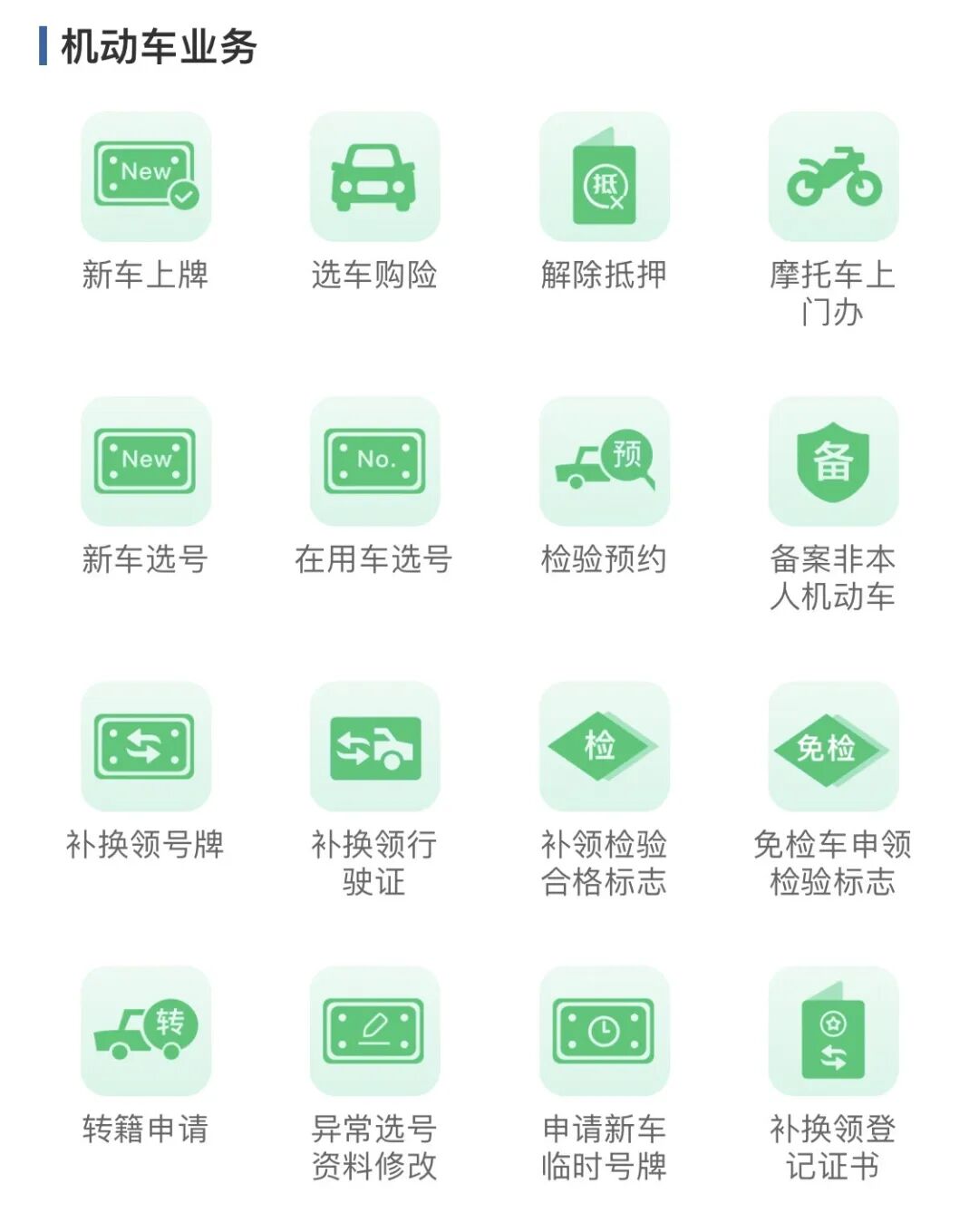
Task: Click the 检验预约 text label
Action: pyautogui.click(x=604, y=561)
